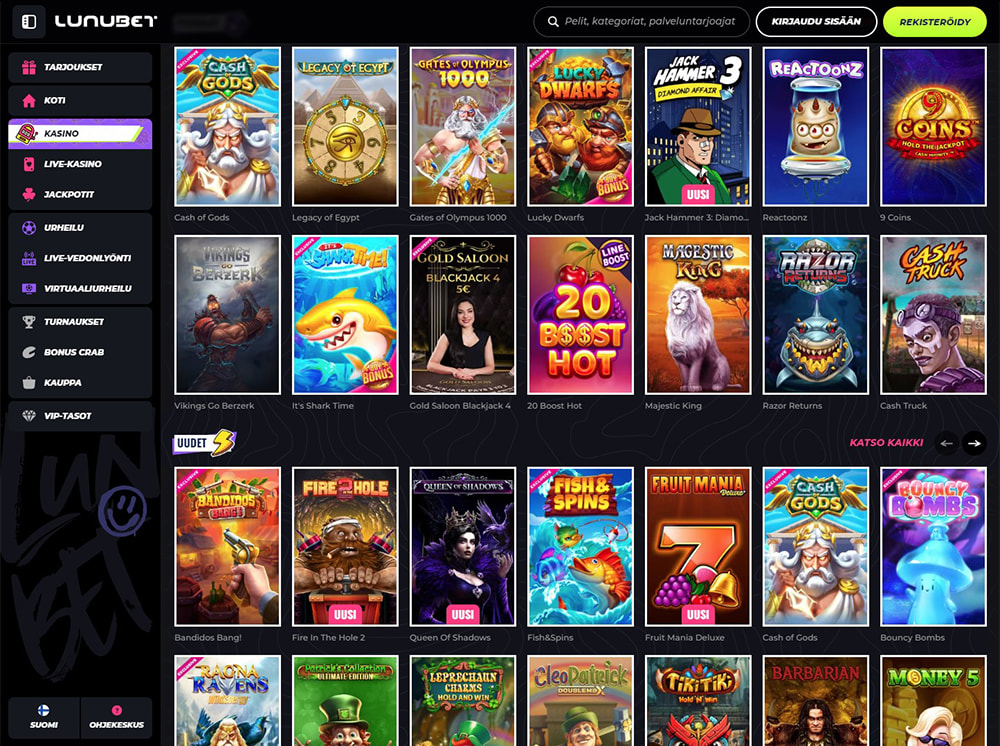This screenshot has height=746, width=1000.
Task: Play Gold Saloon Blackjack 4
Action: click(x=463, y=315)
